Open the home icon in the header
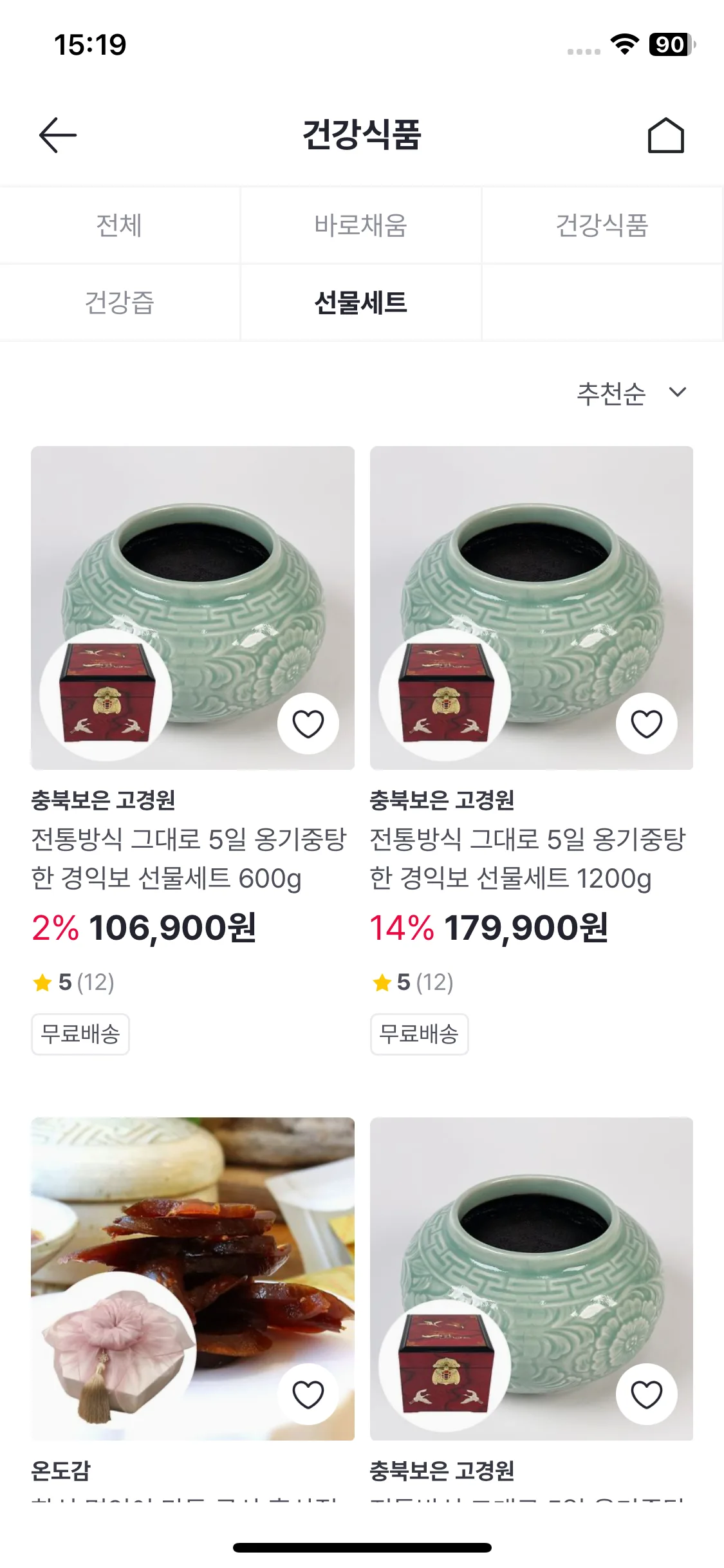 point(665,135)
